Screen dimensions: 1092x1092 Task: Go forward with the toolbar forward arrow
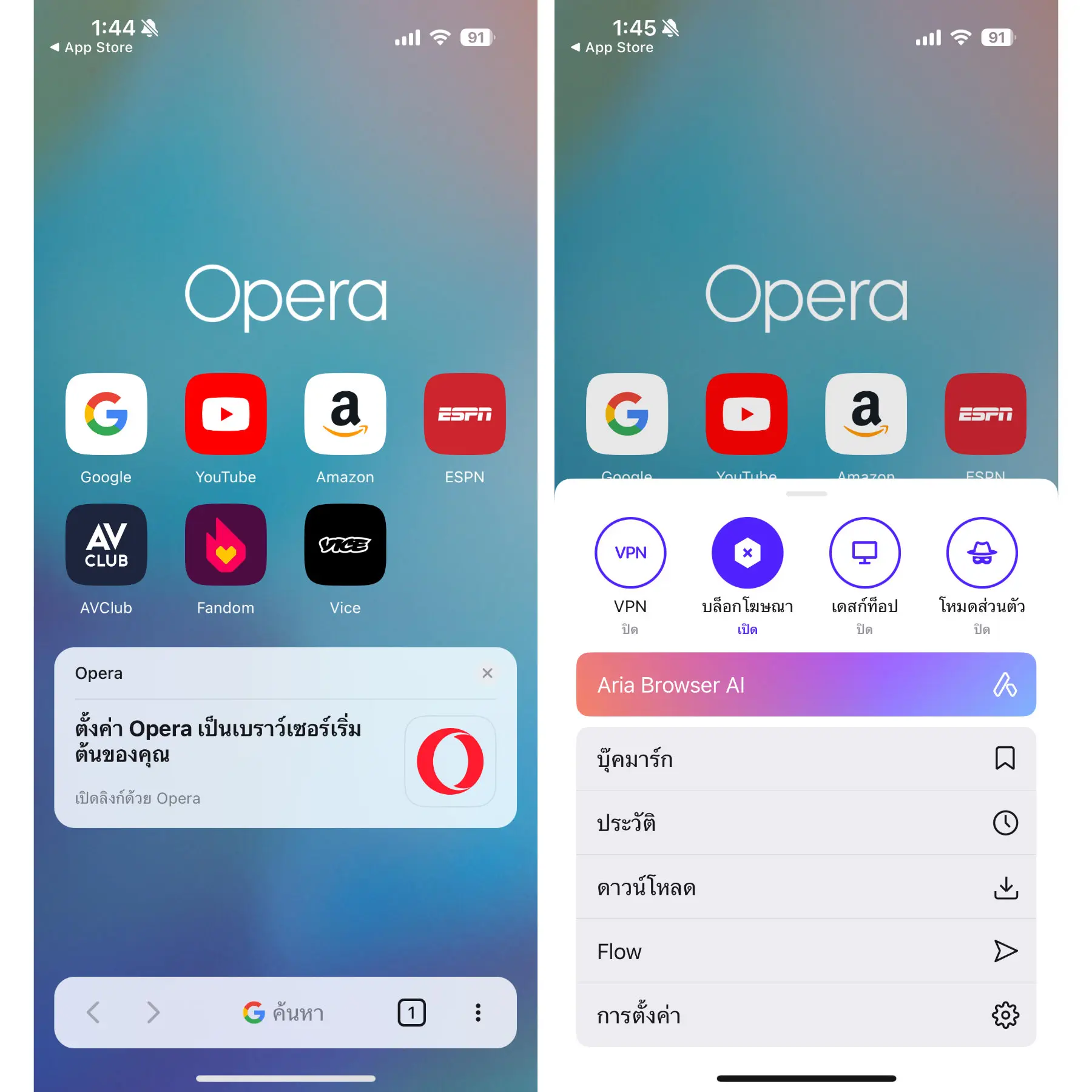pyautogui.click(x=153, y=1013)
